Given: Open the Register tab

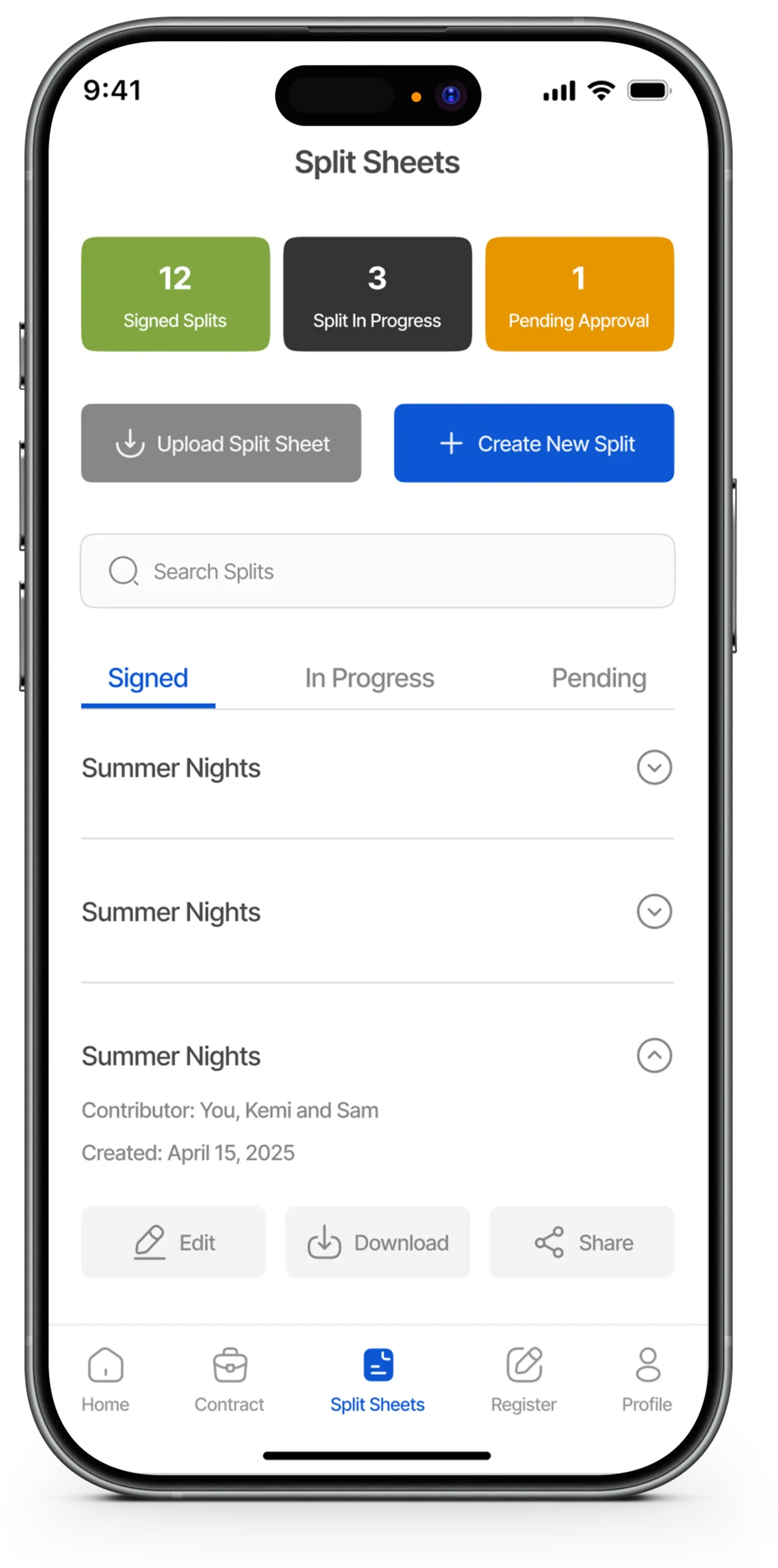Looking at the screenshot, I should (524, 1379).
